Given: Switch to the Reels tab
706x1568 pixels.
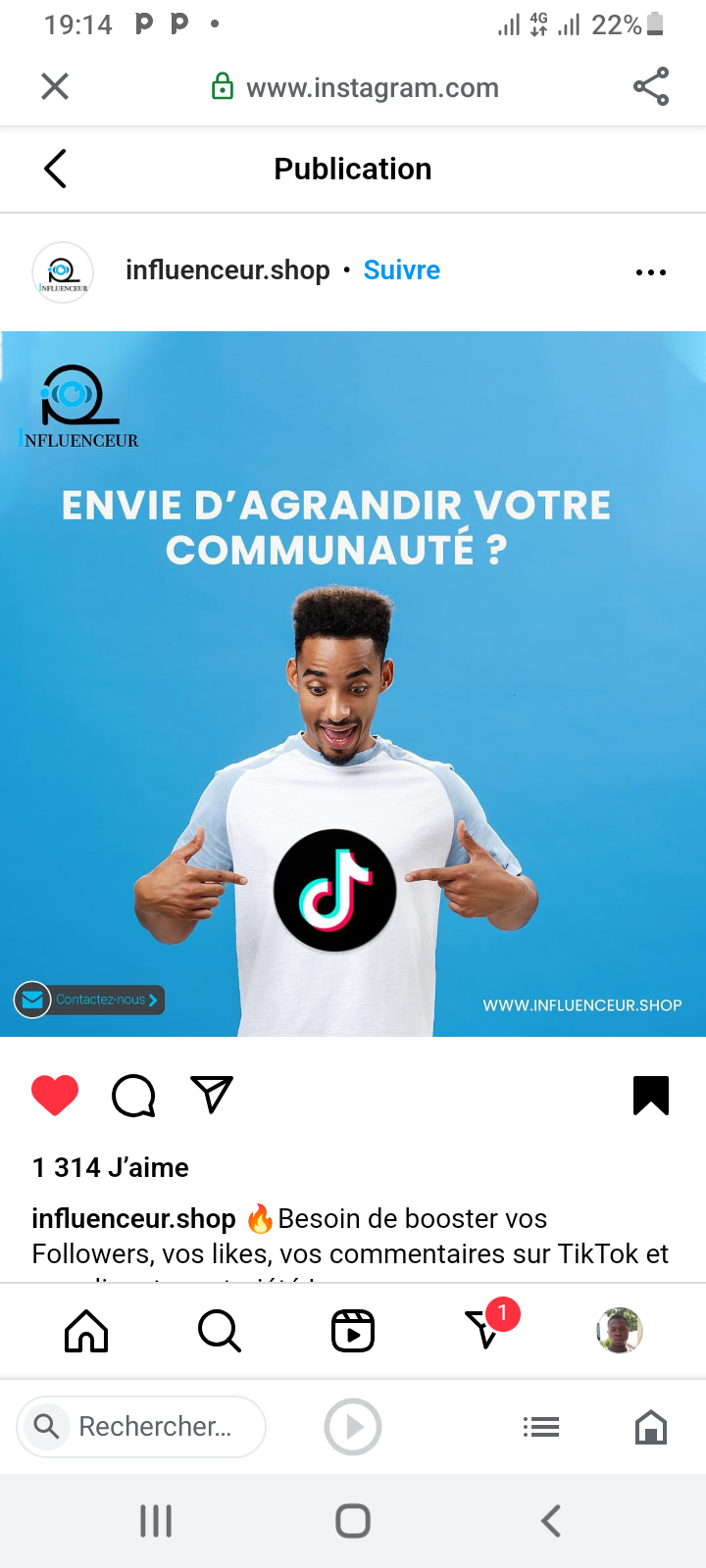Looking at the screenshot, I should point(353,1331).
